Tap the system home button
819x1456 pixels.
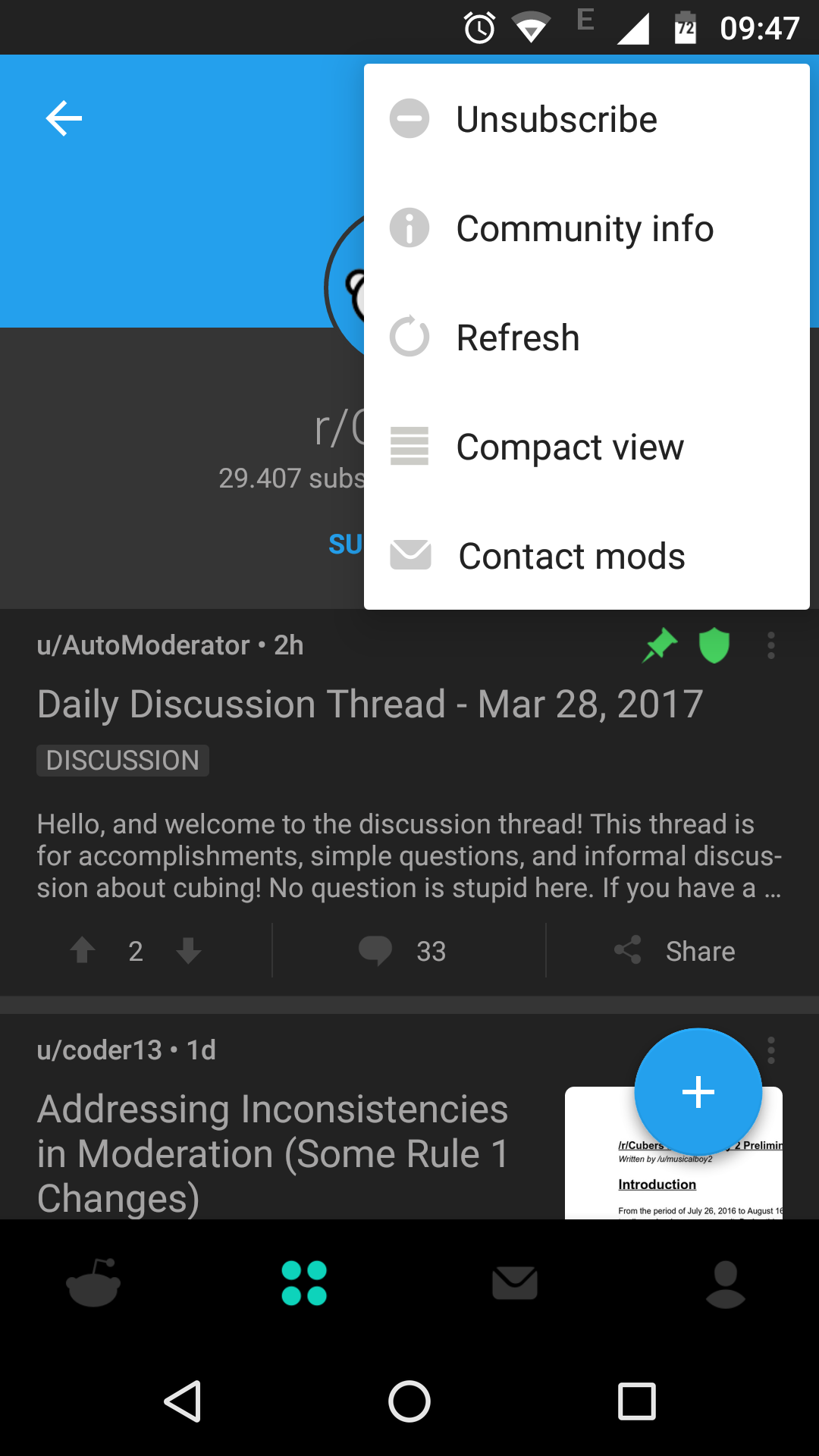pyautogui.click(x=409, y=1401)
